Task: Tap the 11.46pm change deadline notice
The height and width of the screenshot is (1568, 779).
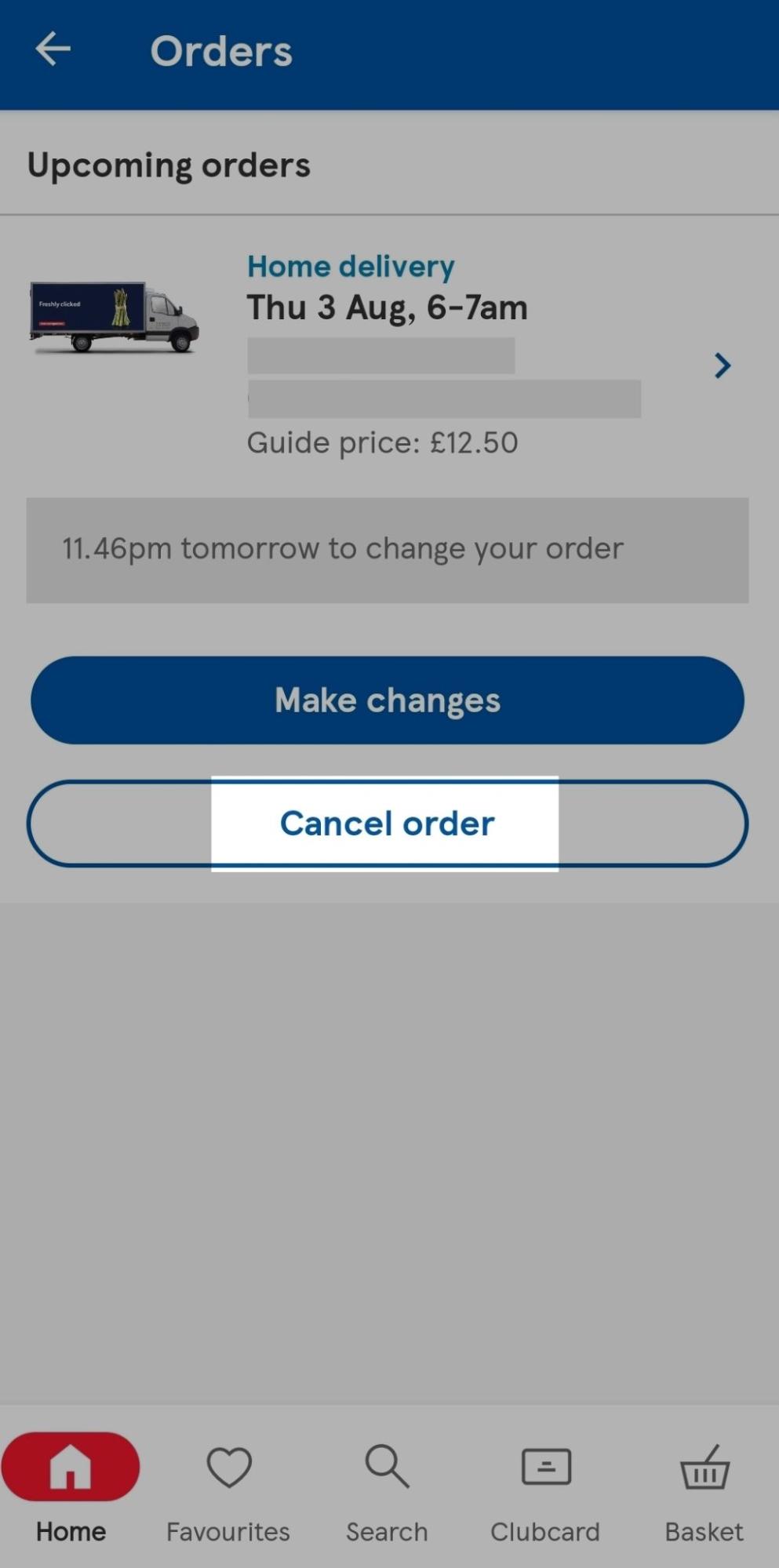Action: [x=343, y=548]
